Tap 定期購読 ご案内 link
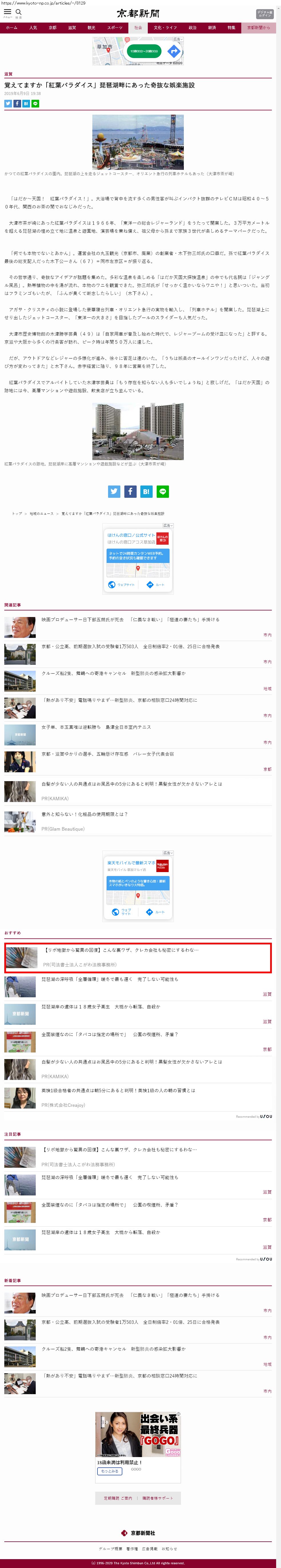 117,1498
